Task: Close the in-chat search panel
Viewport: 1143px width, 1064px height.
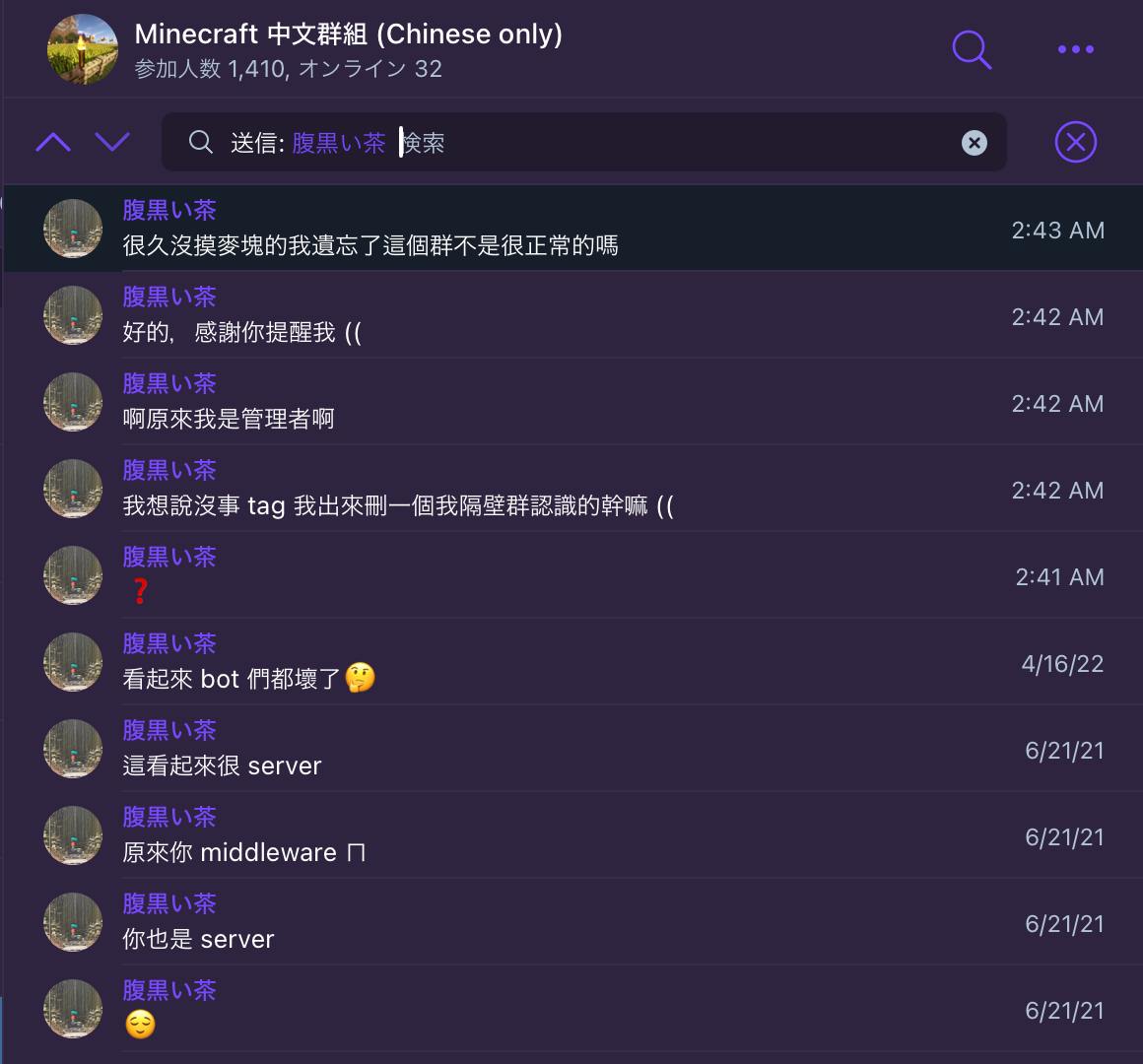Action: pyautogui.click(x=1075, y=143)
